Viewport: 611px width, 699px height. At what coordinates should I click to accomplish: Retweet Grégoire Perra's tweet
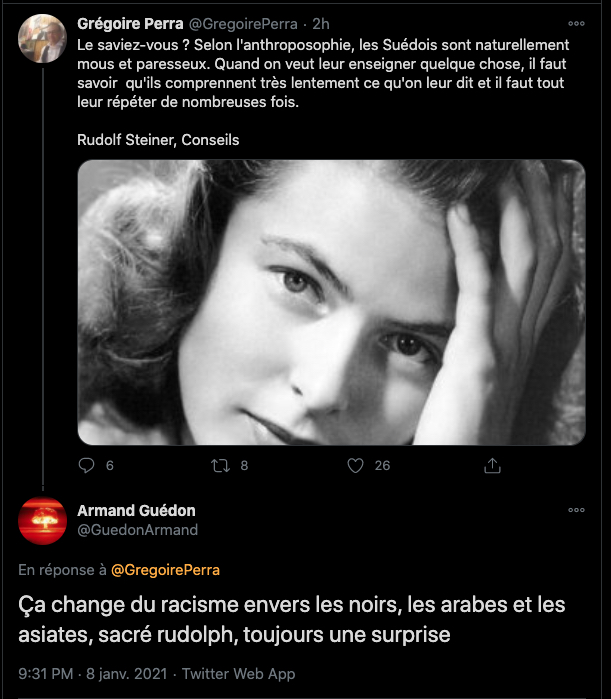[x=220, y=465]
